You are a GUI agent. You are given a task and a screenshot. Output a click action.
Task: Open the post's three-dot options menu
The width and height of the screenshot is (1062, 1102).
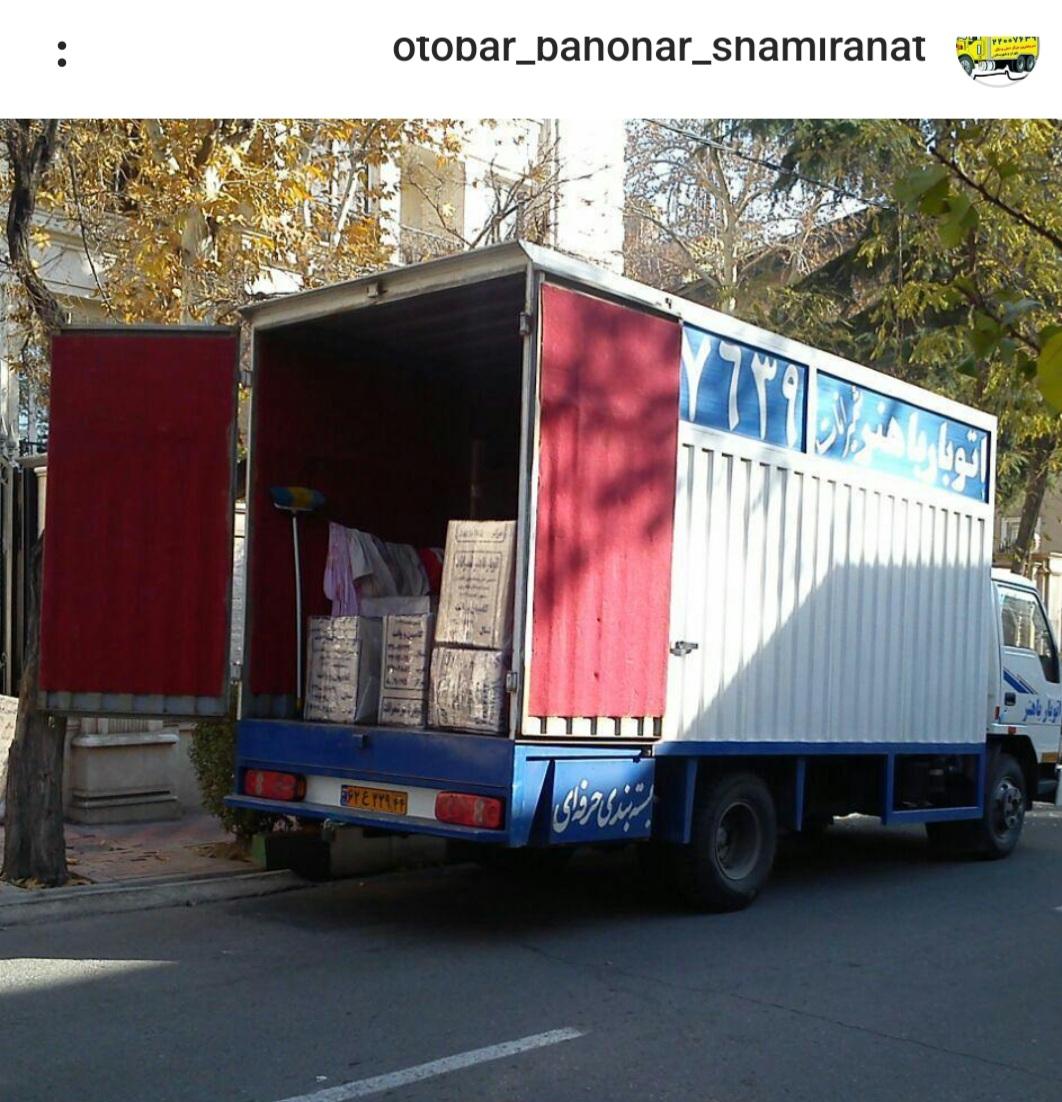(x=62, y=54)
